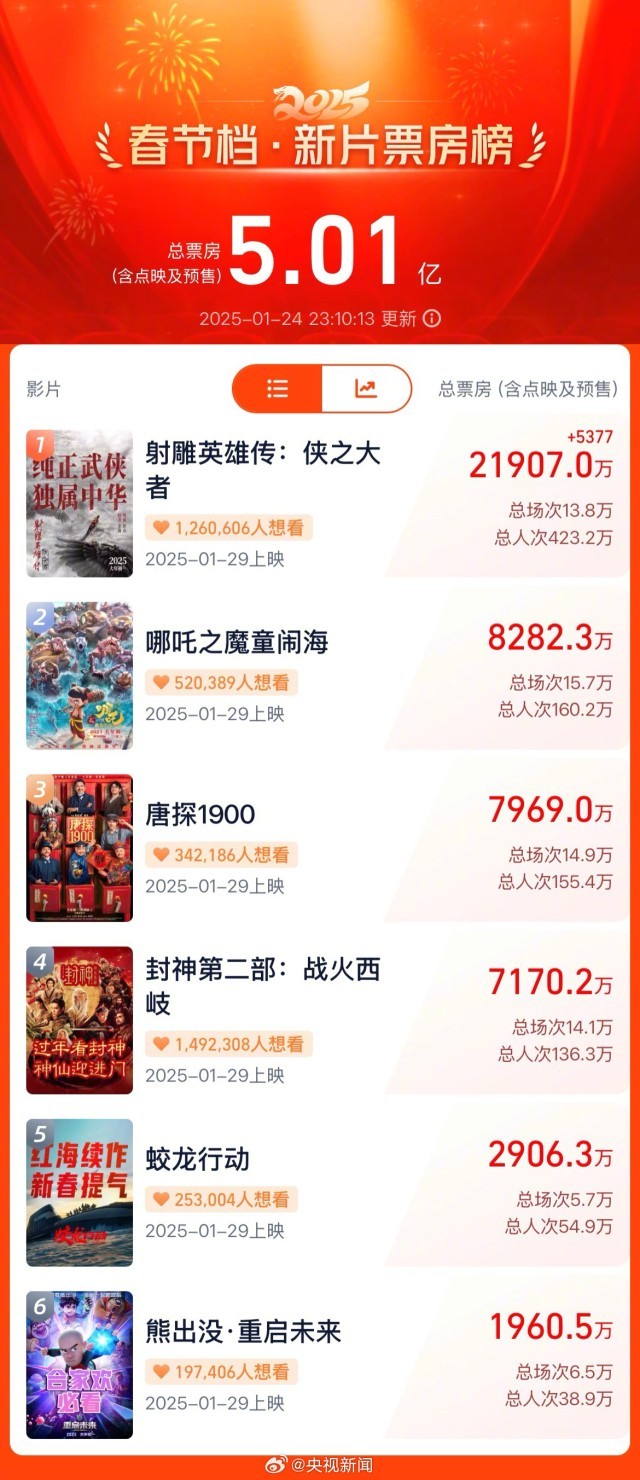Select the 蛟龙行动 movie row
Screen dimensions: 640x1480
pyautogui.click(x=198, y=1159)
